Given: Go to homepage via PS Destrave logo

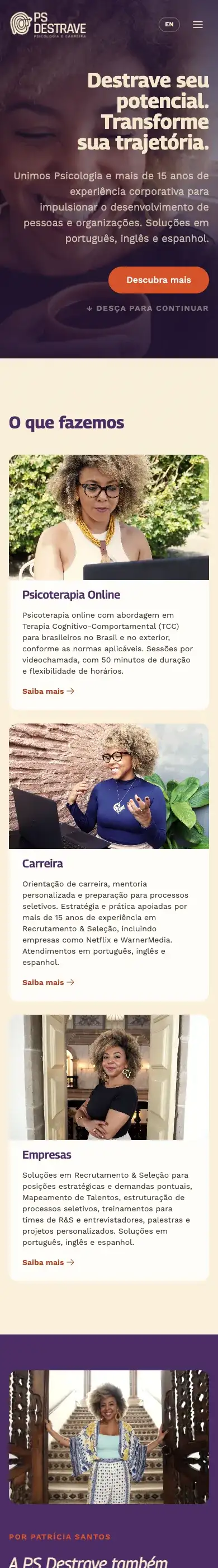Looking at the screenshot, I should pyautogui.click(x=48, y=24).
